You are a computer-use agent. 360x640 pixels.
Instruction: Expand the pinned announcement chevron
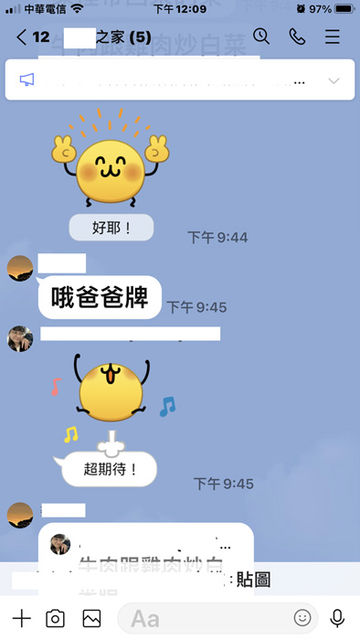pos(334,81)
